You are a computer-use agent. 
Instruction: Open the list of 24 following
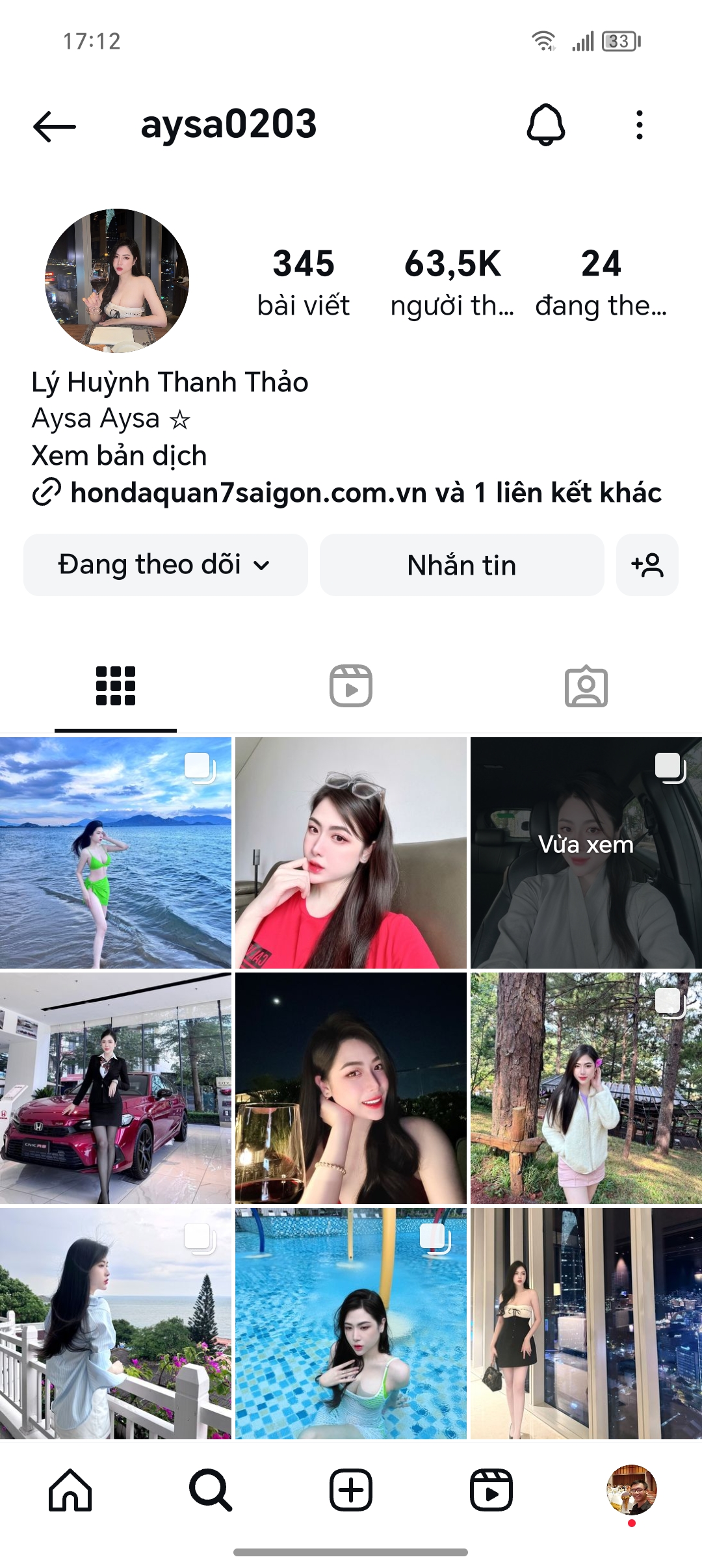coord(601,282)
